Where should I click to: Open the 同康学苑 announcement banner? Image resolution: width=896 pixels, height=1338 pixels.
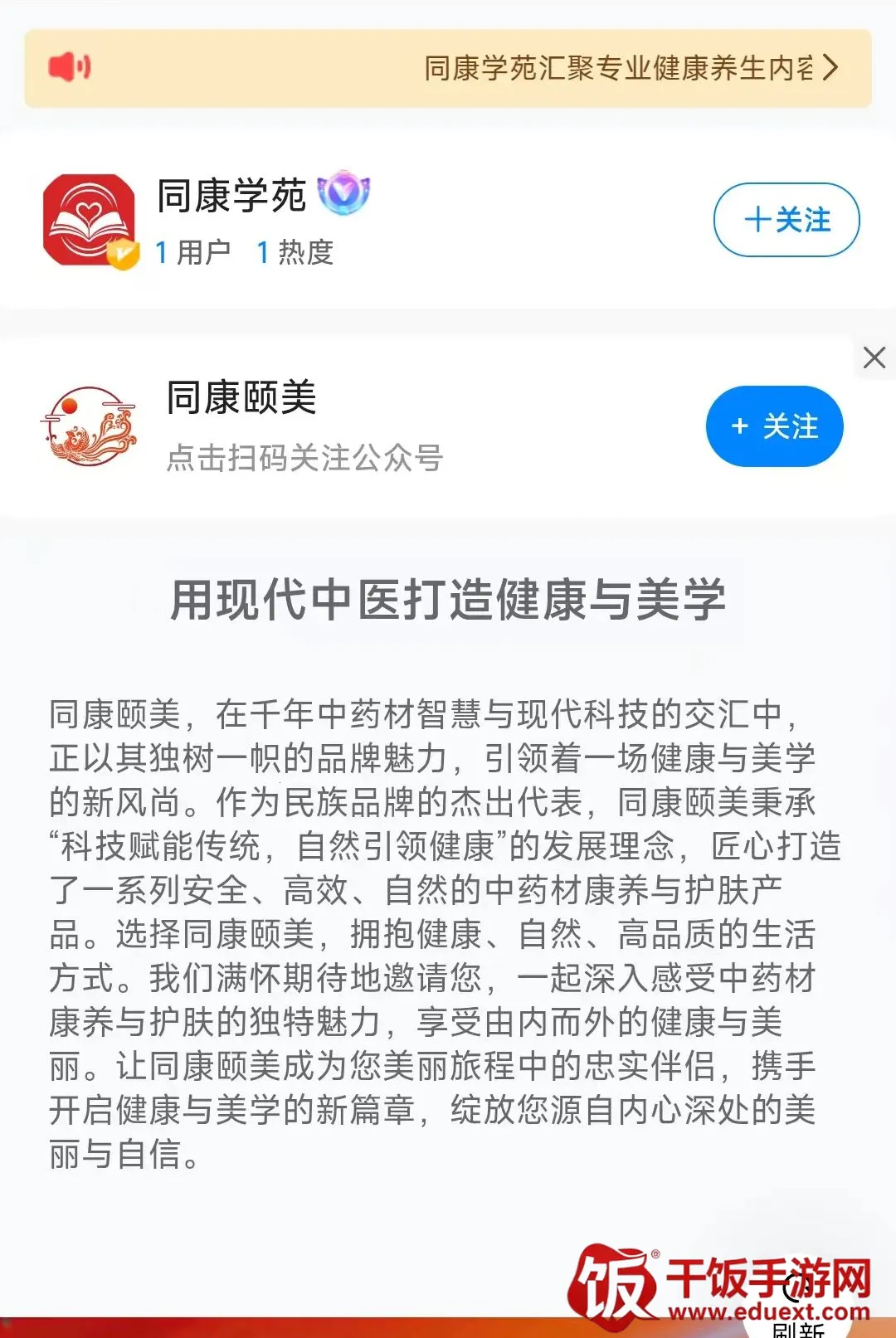pos(448,68)
